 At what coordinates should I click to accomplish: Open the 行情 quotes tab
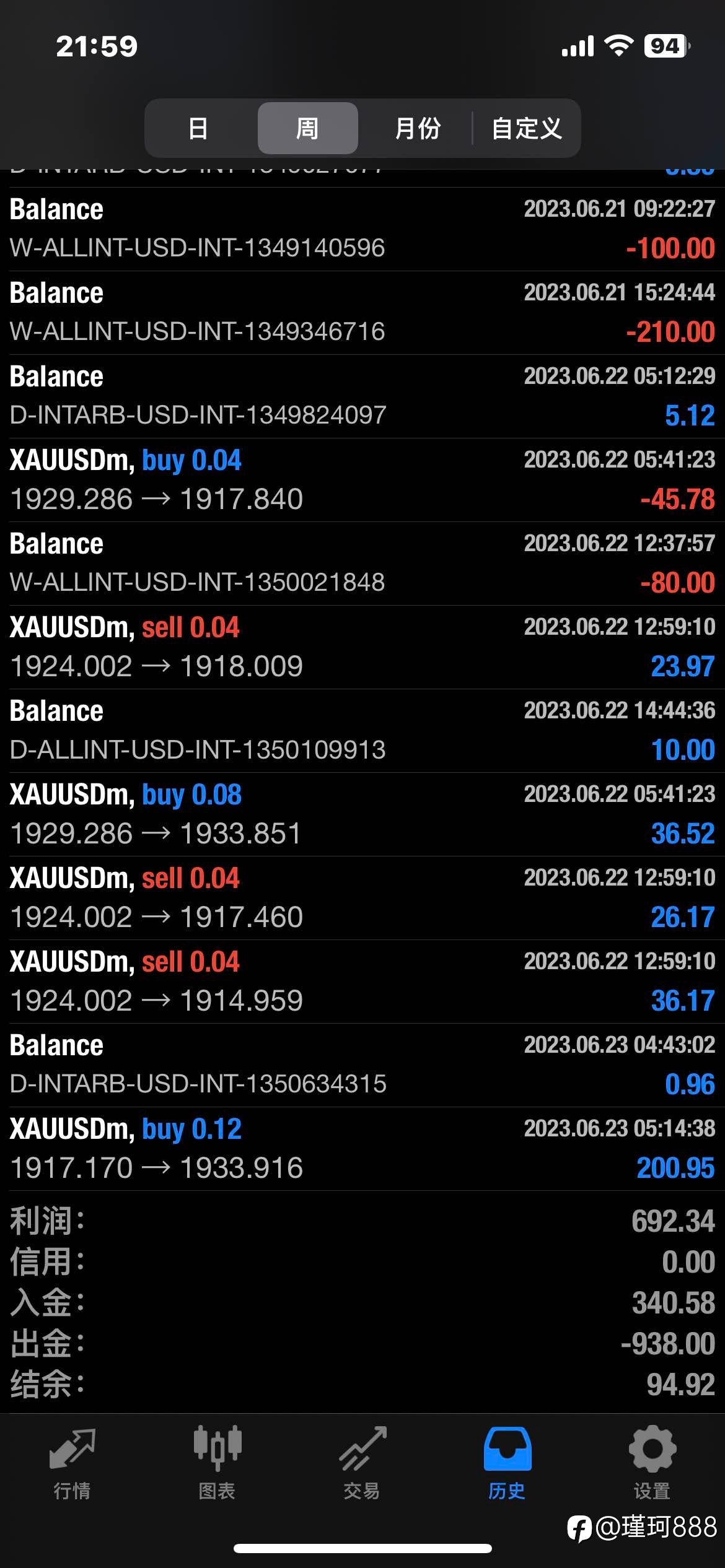(x=72, y=1464)
